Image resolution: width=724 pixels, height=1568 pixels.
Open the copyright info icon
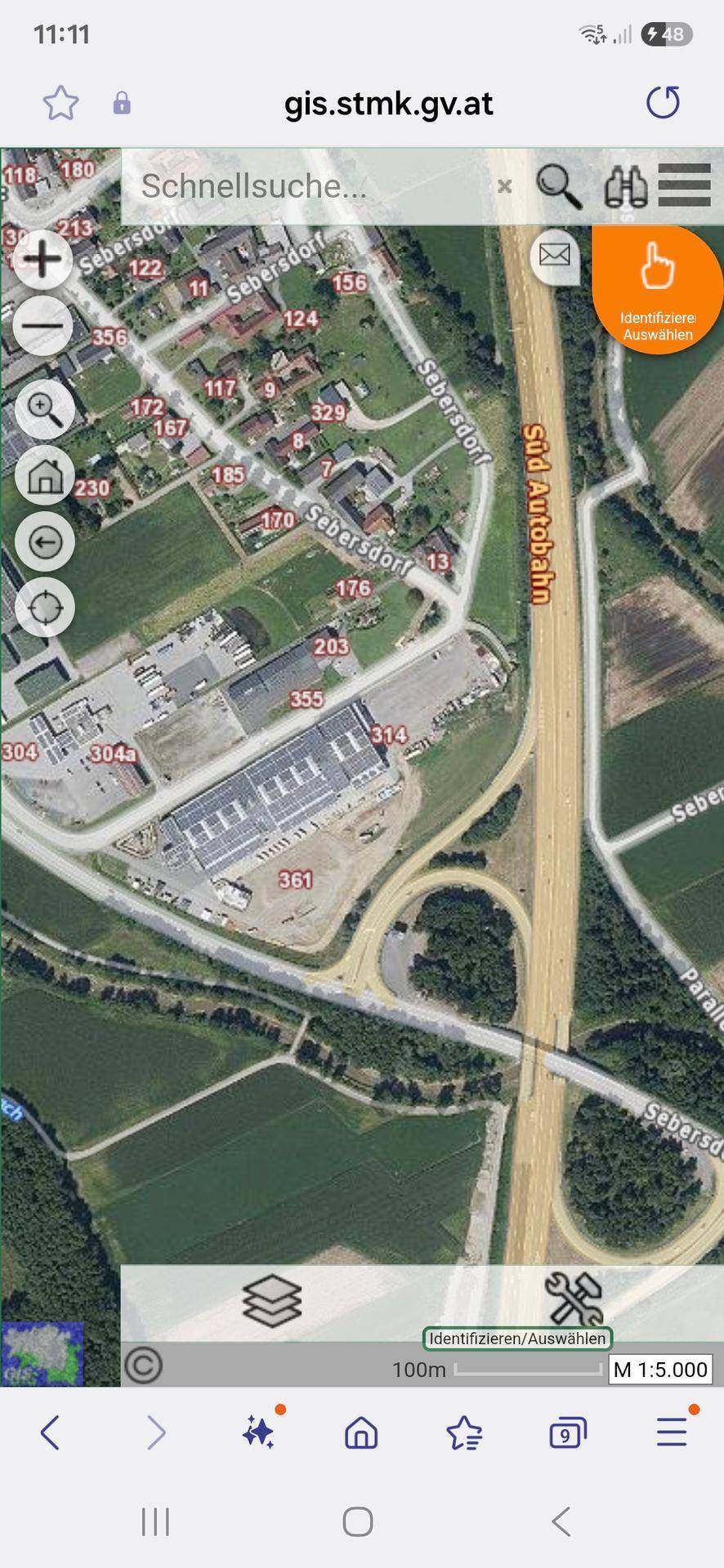click(x=144, y=1365)
